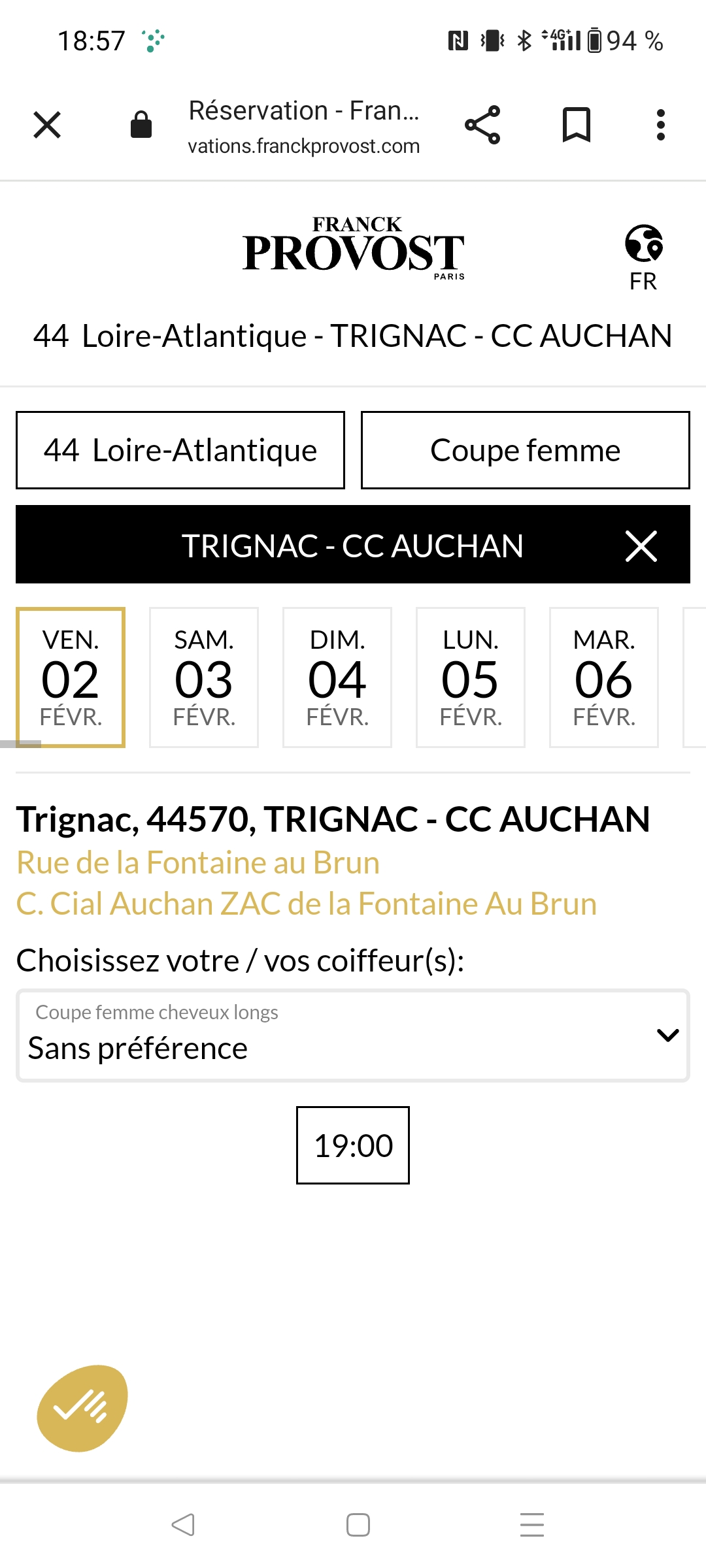Choose Sunday 04 February

[x=337, y=678]
